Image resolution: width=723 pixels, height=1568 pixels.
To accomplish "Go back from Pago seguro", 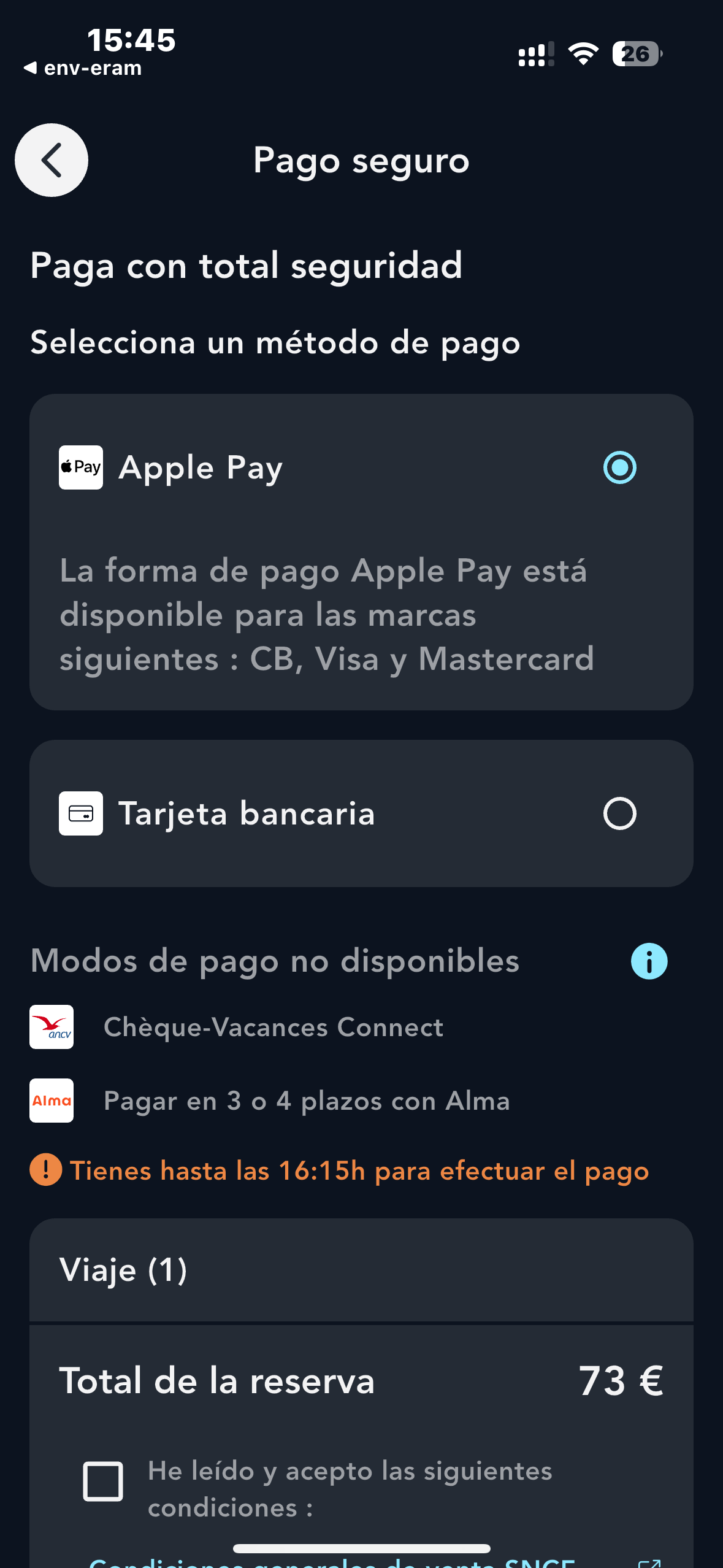I will tap(52, 160).
